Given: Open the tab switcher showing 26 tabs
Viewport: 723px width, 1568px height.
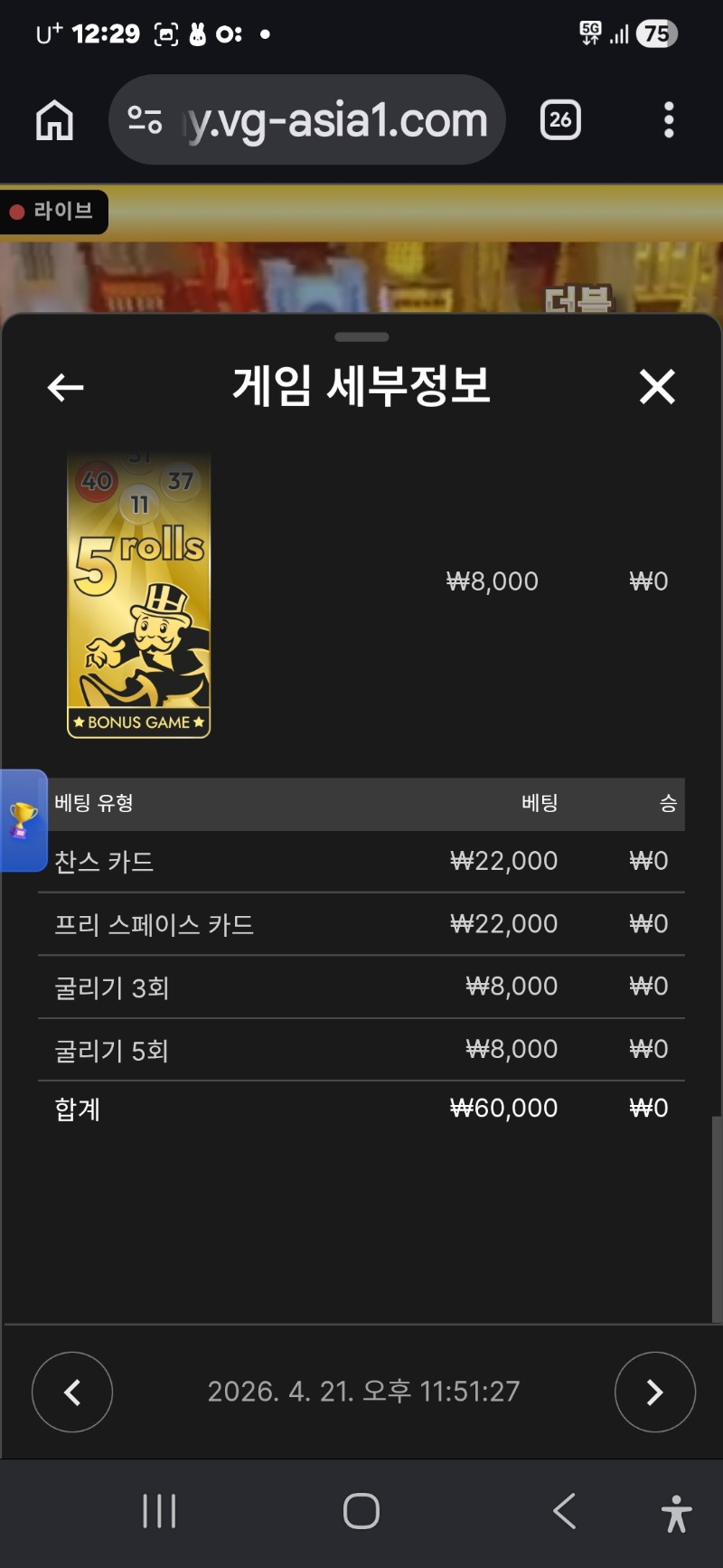Looking at the screenshot, I should [x=560, y=120].
